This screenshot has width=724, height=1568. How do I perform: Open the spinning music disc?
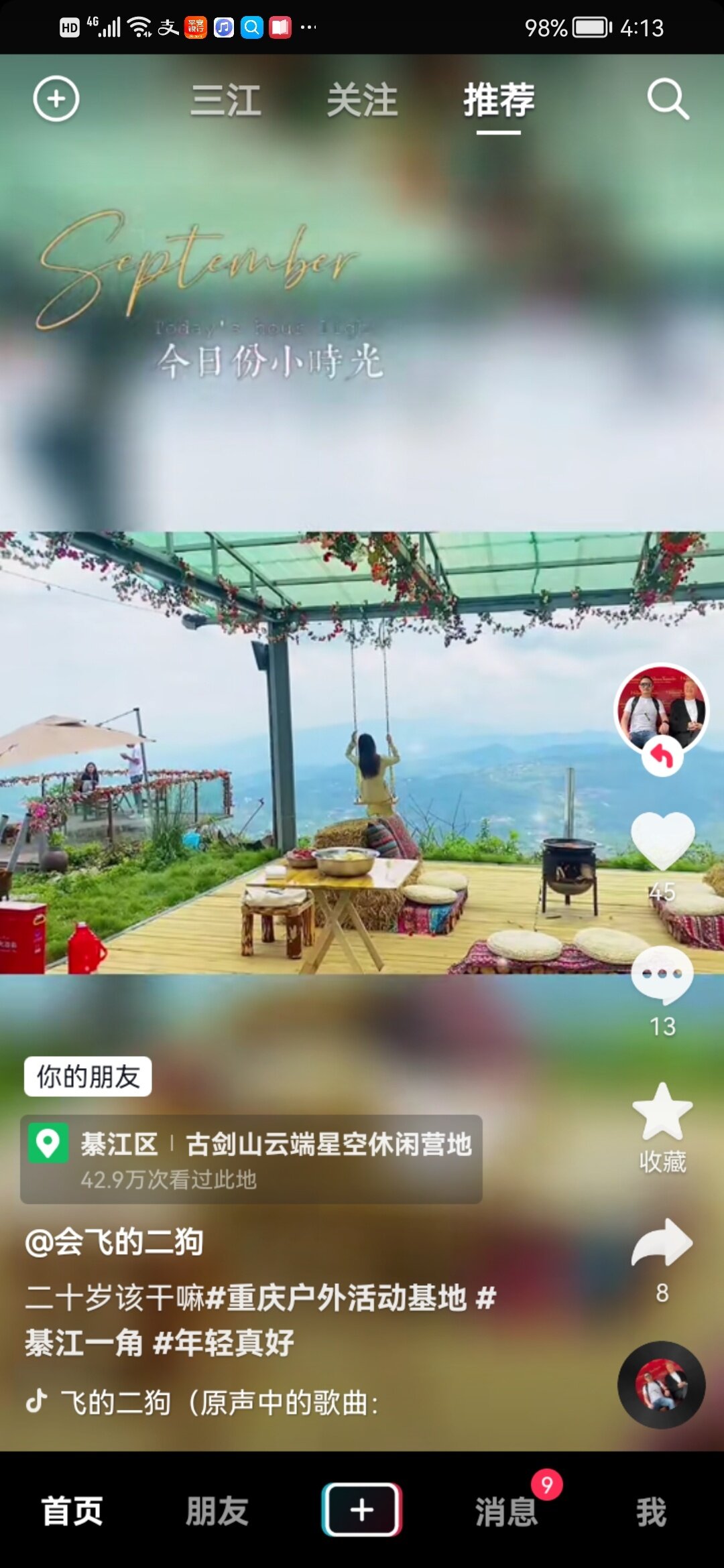point(662,1385)
